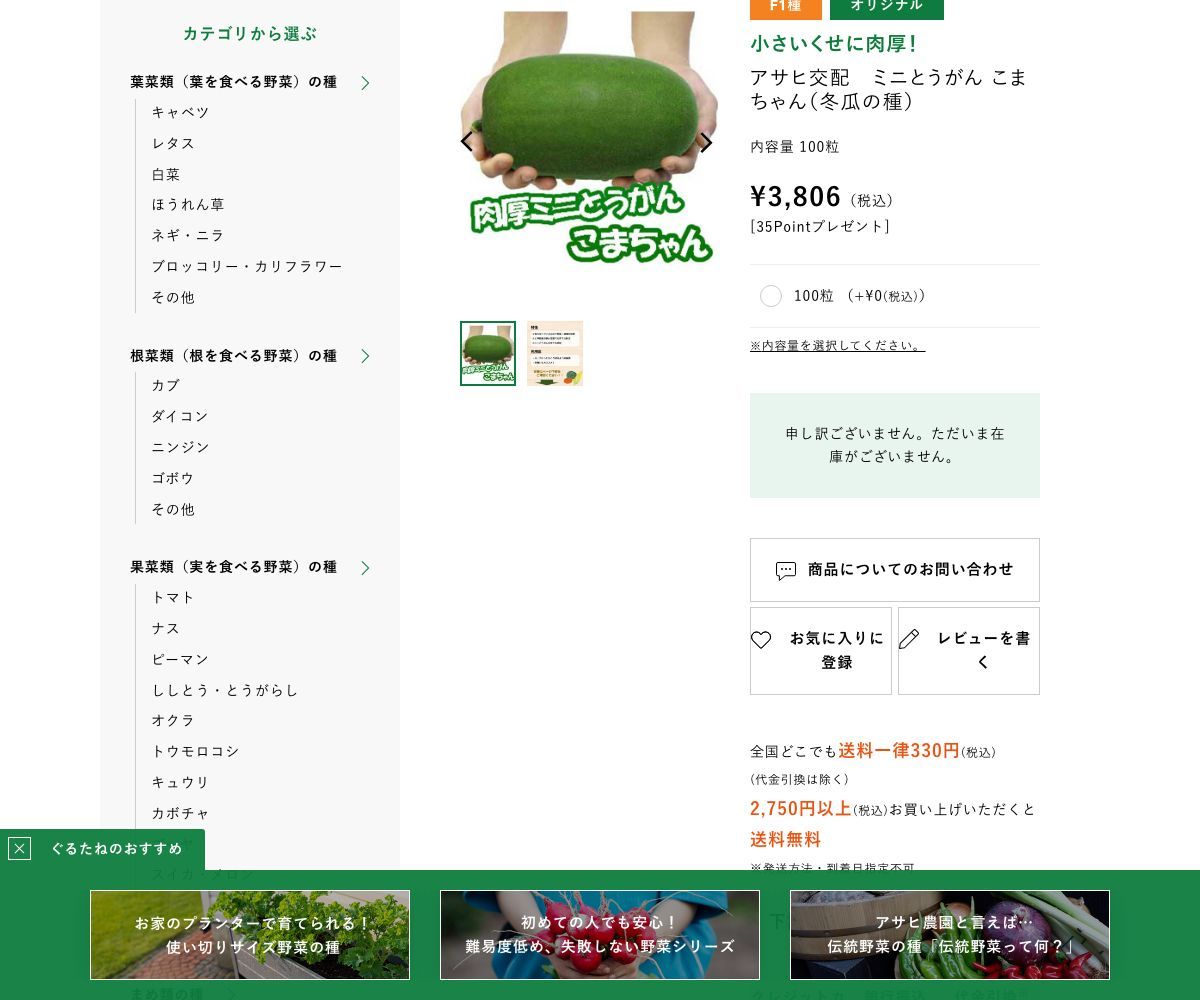The image size is (1200, 1000).
Task: Open 葉菜類の種 category
Action: click(233, 82)
